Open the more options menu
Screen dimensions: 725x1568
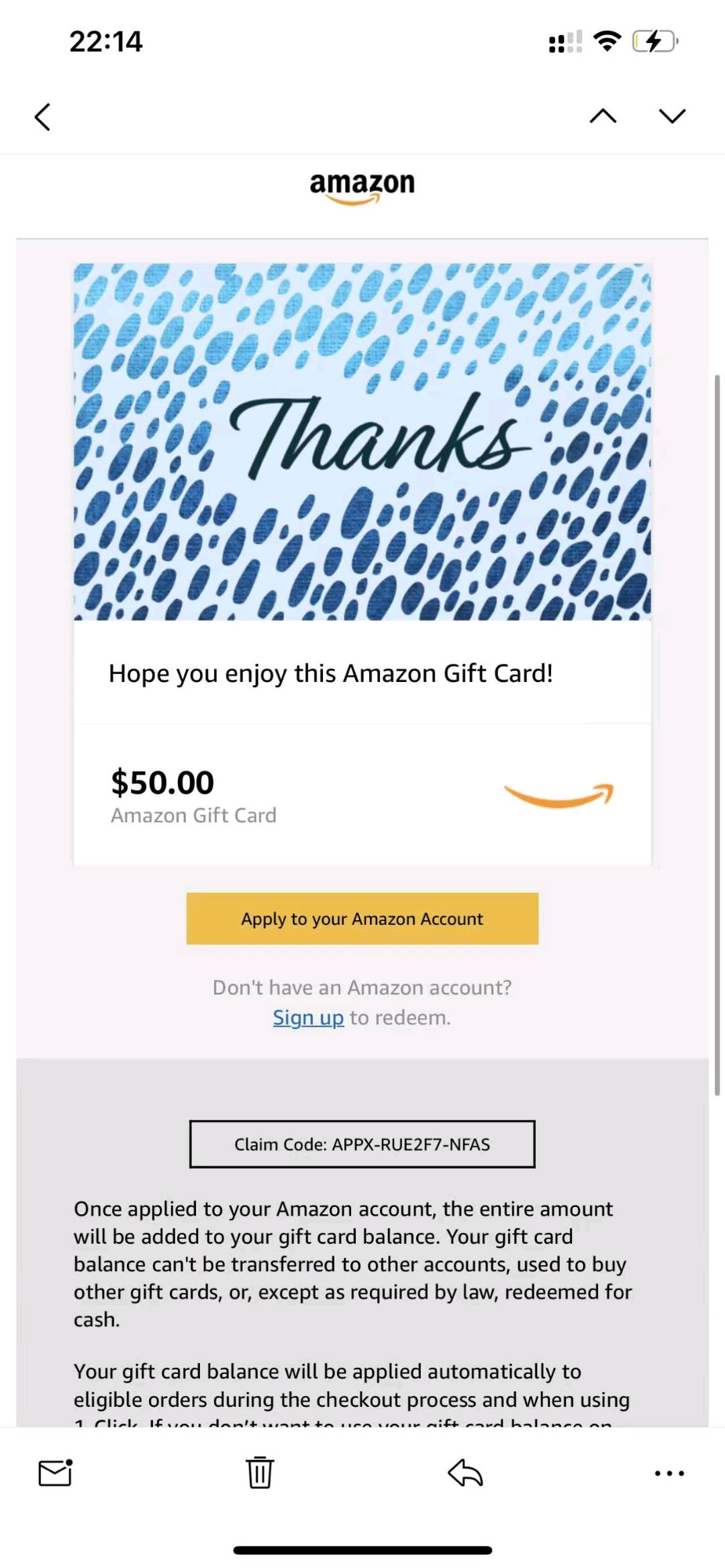coord(669,1473)
